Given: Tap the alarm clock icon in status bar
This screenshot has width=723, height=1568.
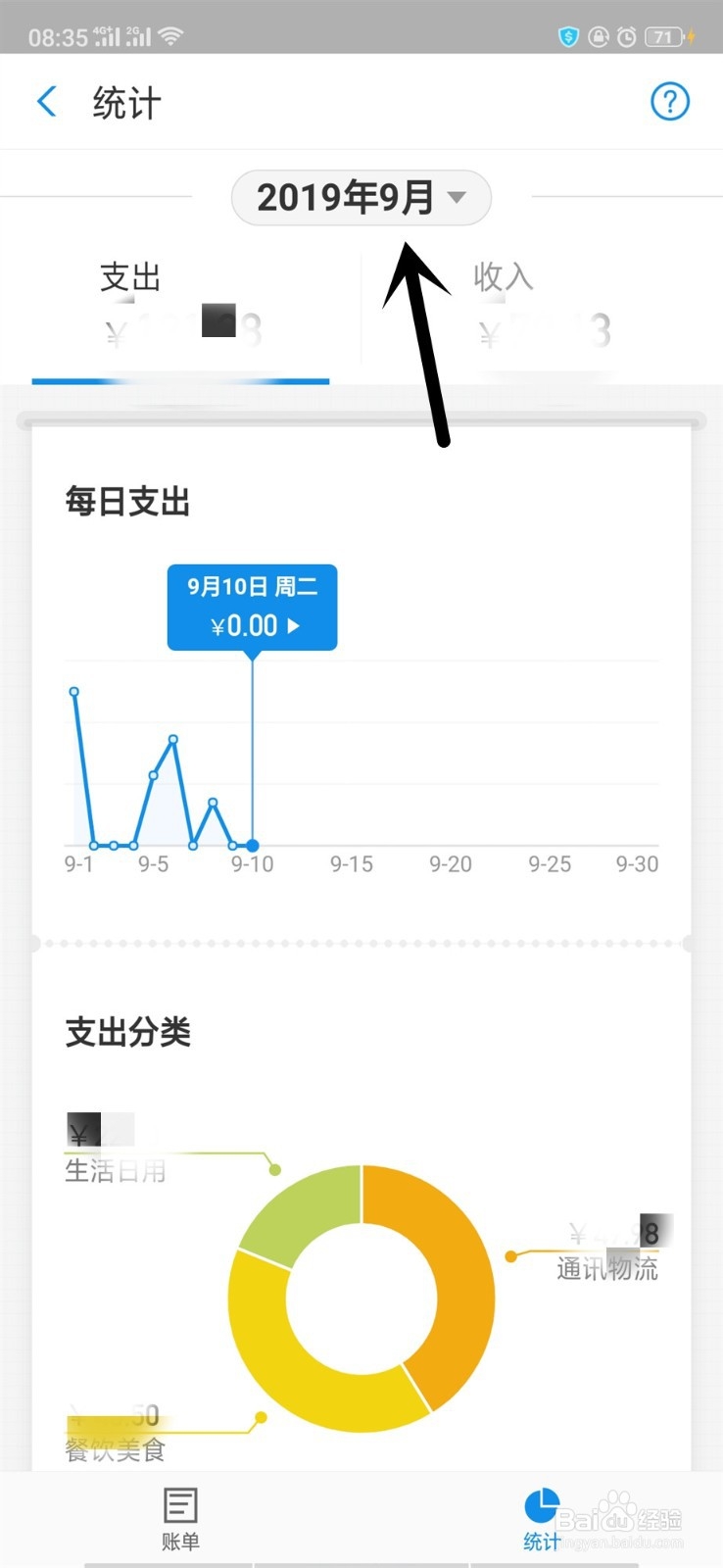Looking at the screenshot, I should [x=628, y=35].
